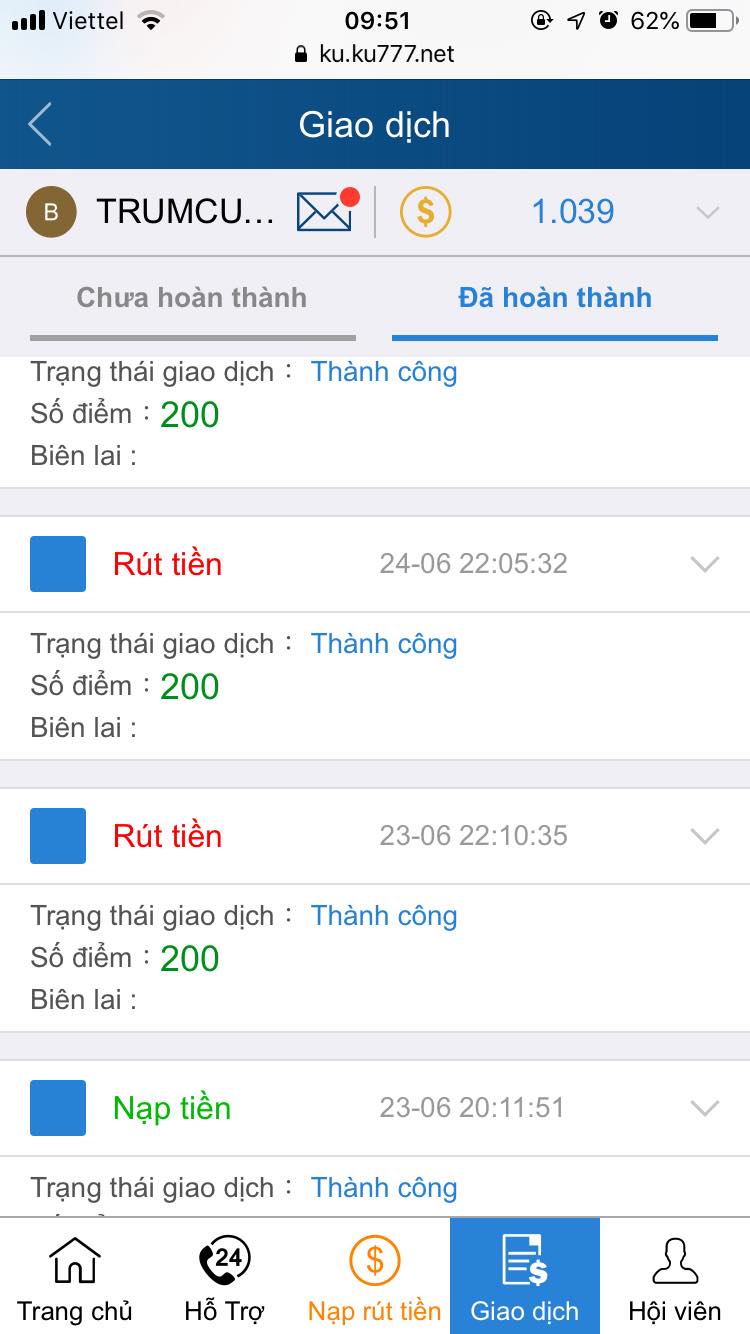Open the Trang chủ home tab

click(75, 1276)
